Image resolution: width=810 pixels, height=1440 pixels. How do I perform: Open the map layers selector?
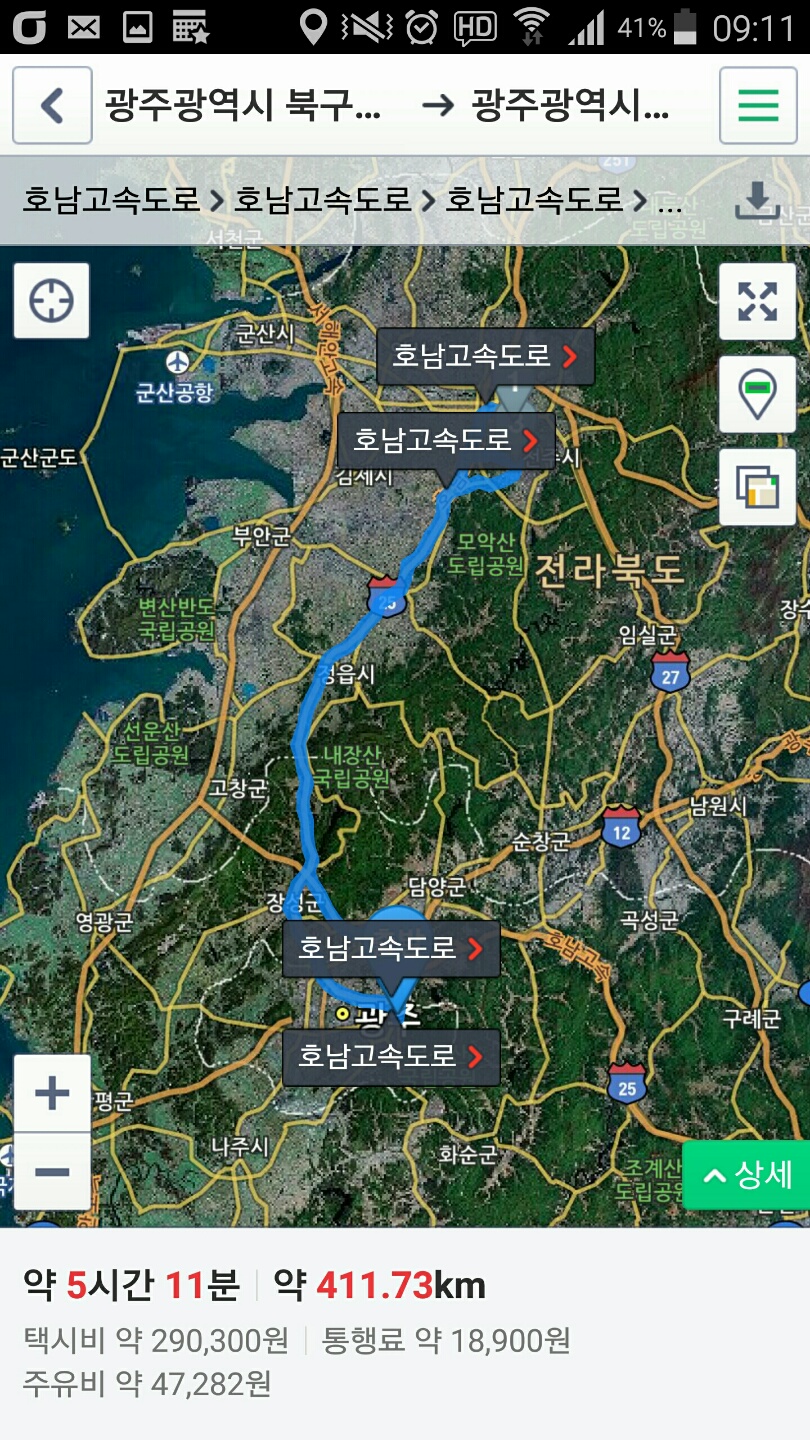pos(757,487)
